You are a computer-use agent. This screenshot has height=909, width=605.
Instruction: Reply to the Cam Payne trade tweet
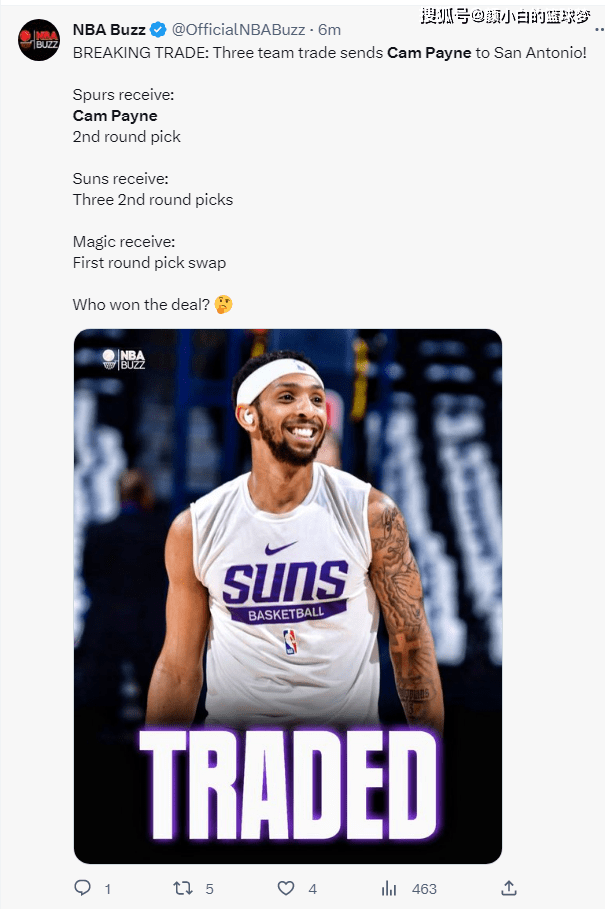84,888
